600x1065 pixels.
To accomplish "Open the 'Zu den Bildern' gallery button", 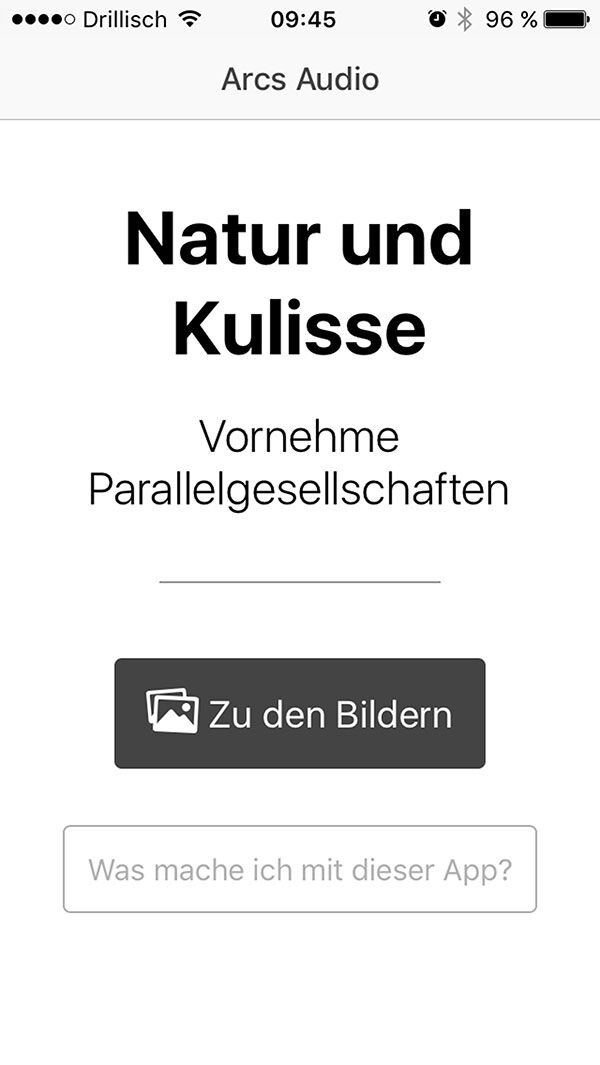I will pyautogui.click(x=300, y=713).
